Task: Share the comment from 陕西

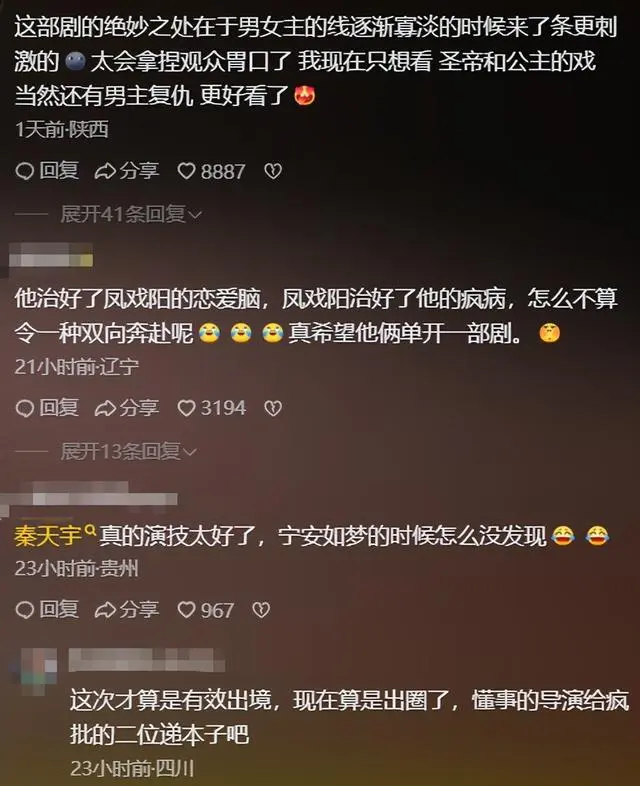Action: click(127, 172)
